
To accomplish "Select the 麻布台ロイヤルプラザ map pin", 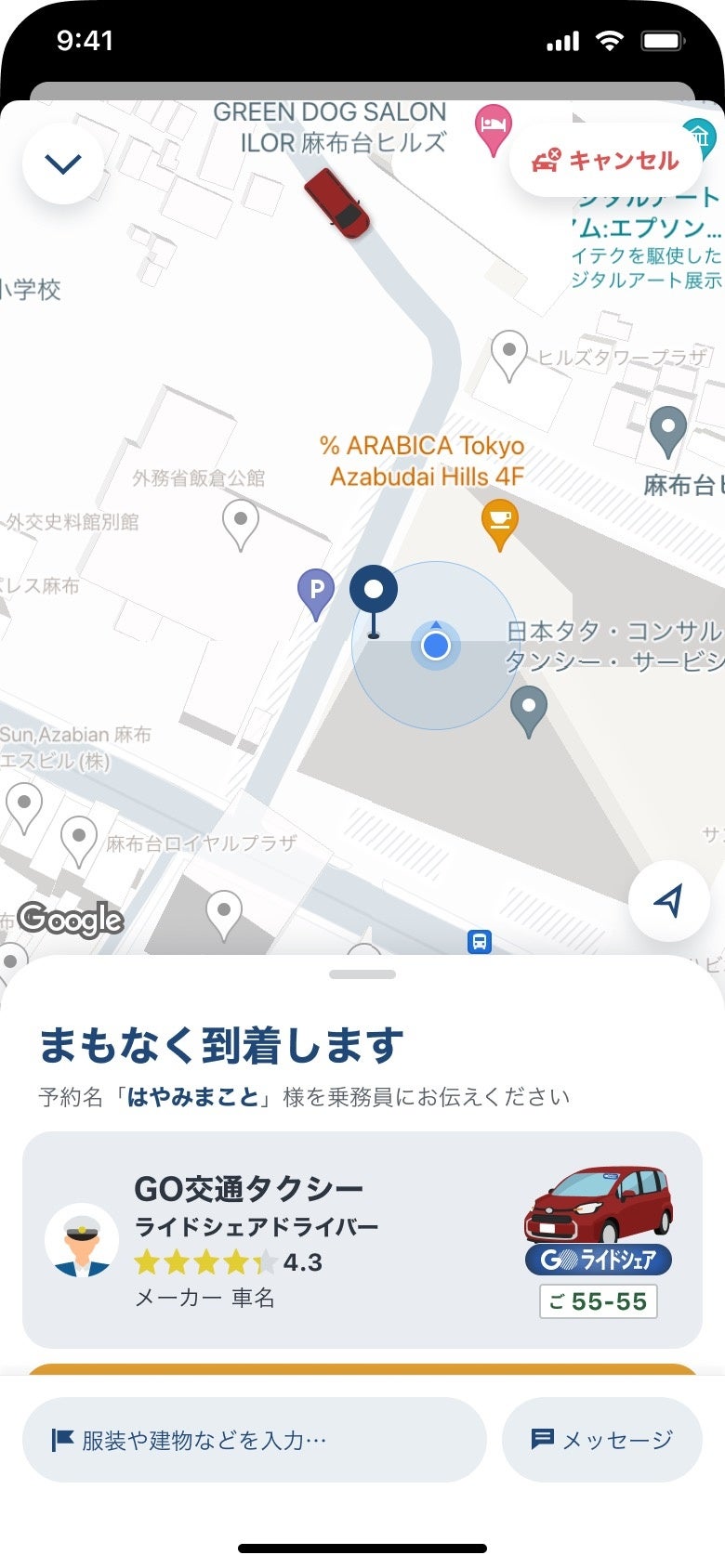I will [x=79, y=839].
